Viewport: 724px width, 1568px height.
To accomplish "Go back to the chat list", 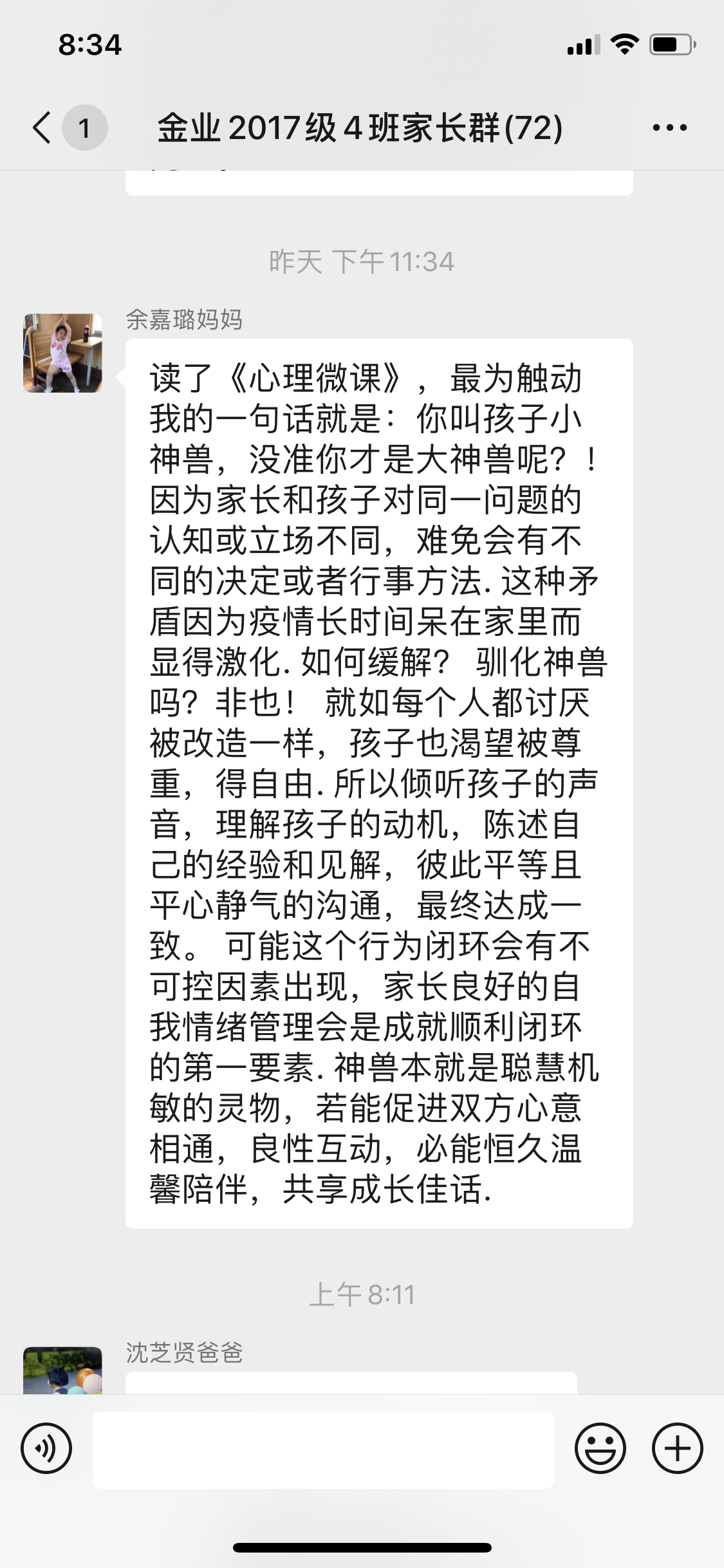I will (x=42, y=127).
